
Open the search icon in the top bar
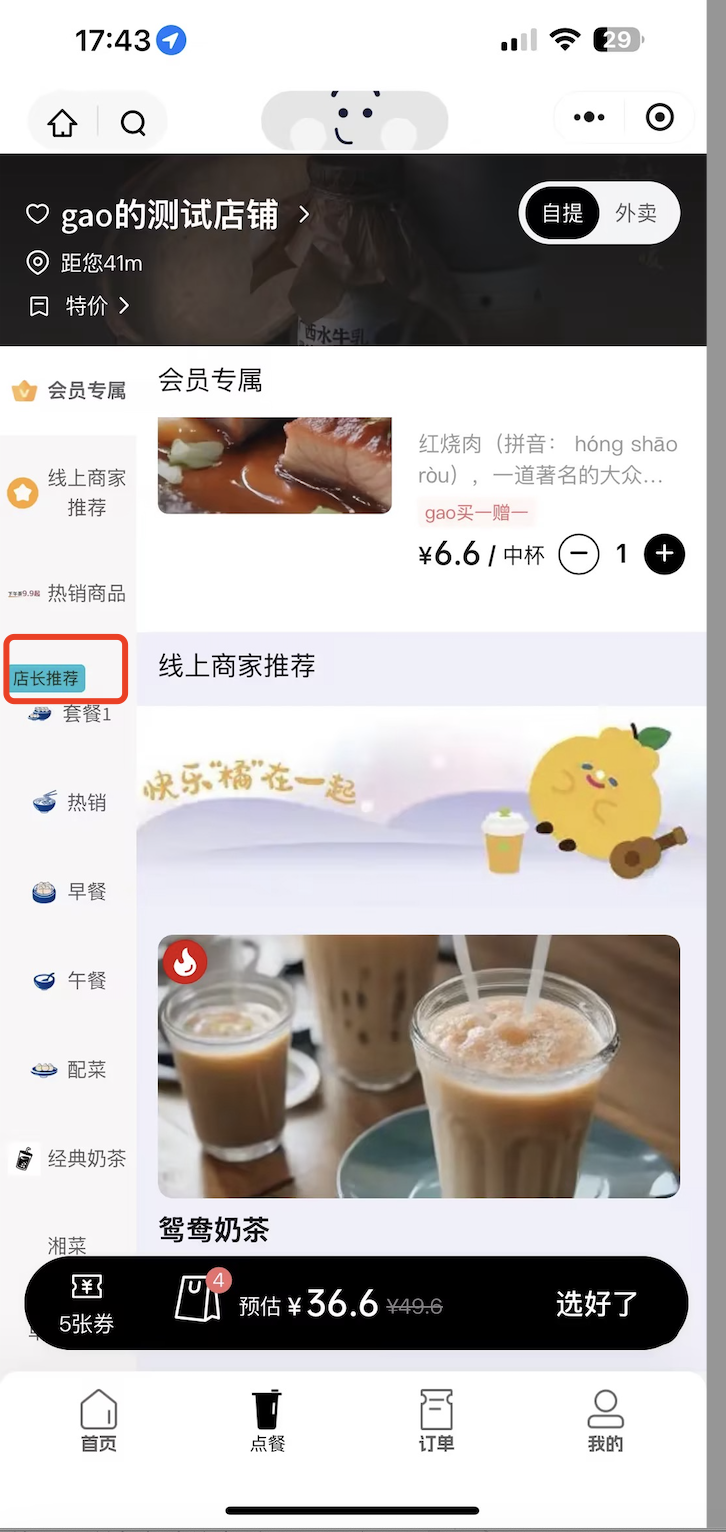click(132, 122)
